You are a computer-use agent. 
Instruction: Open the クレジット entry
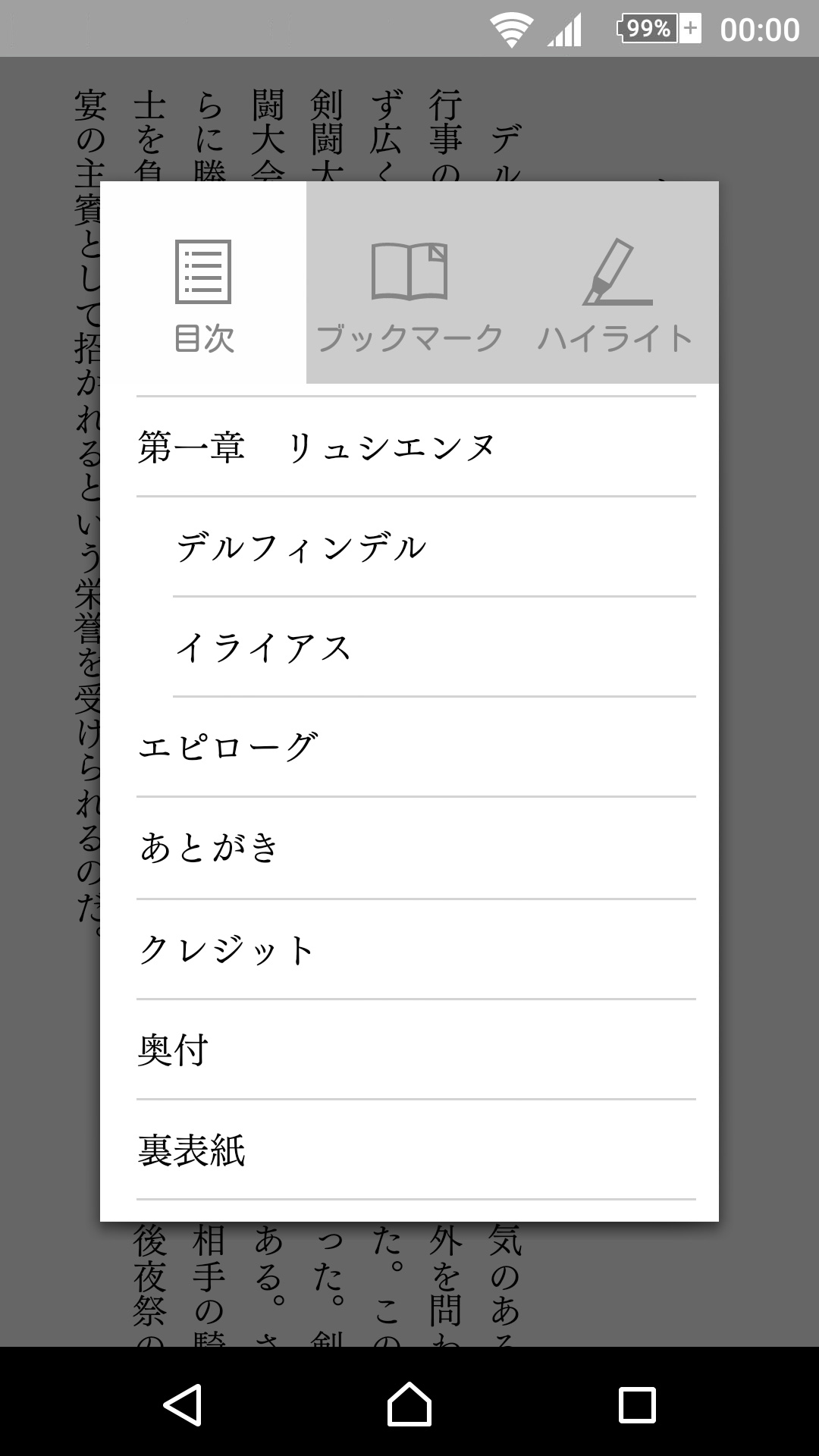(416, 949)
